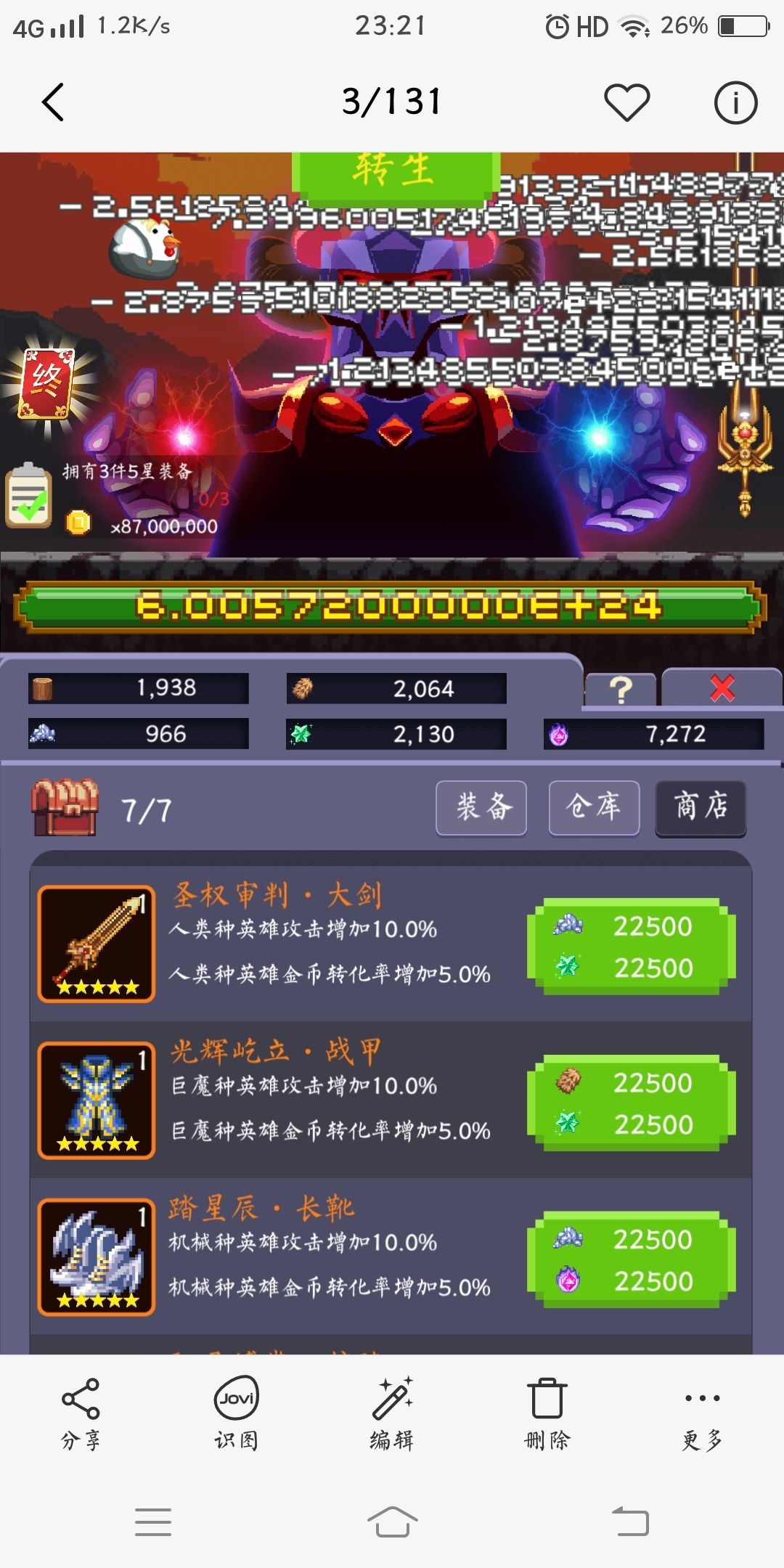Switch to the 装备 tab
This screenshot has height=1568, width=784.
[481, 808]
